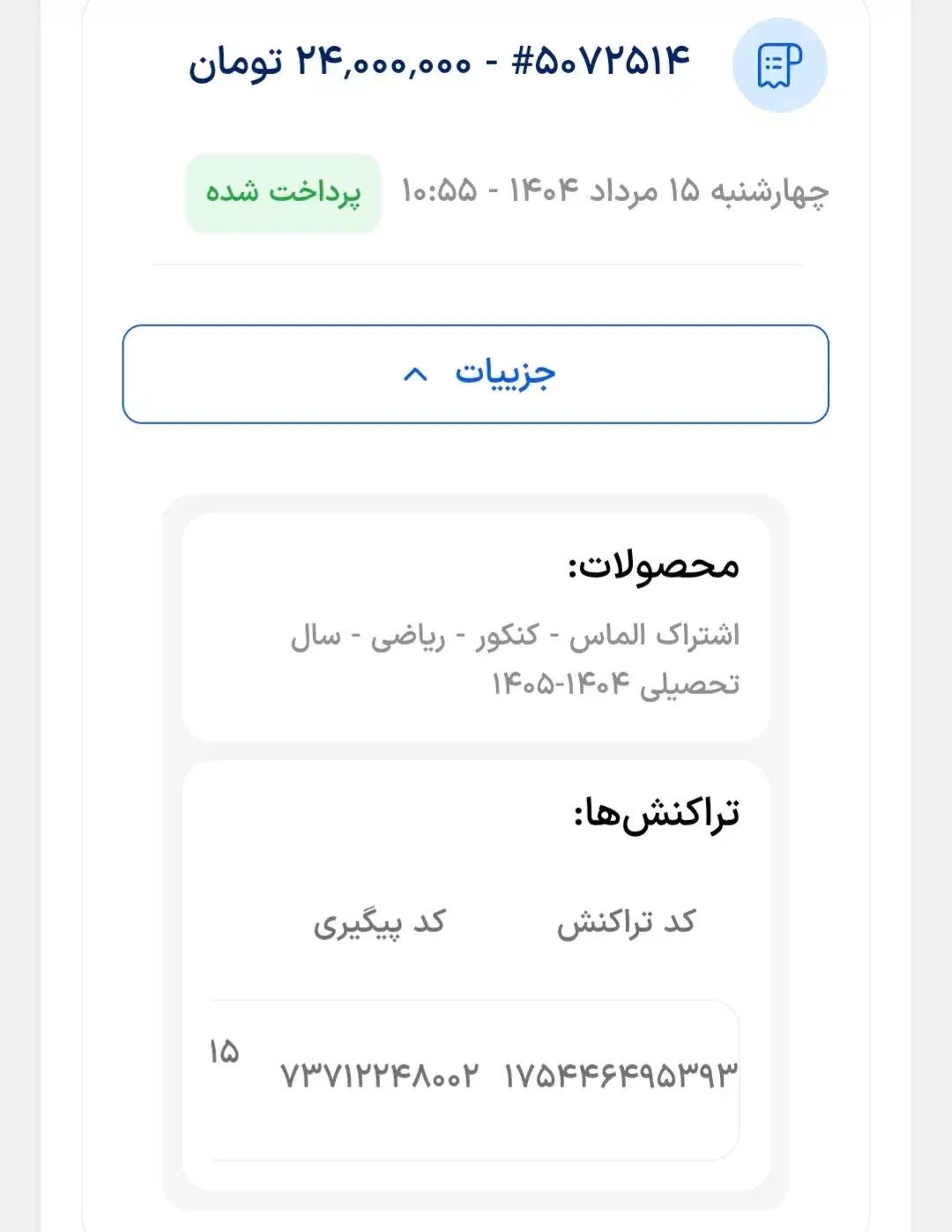Click the کد پیگیری column header
Screen dimensions: 952x1232
pyautogui.click(x=379, y=922)
